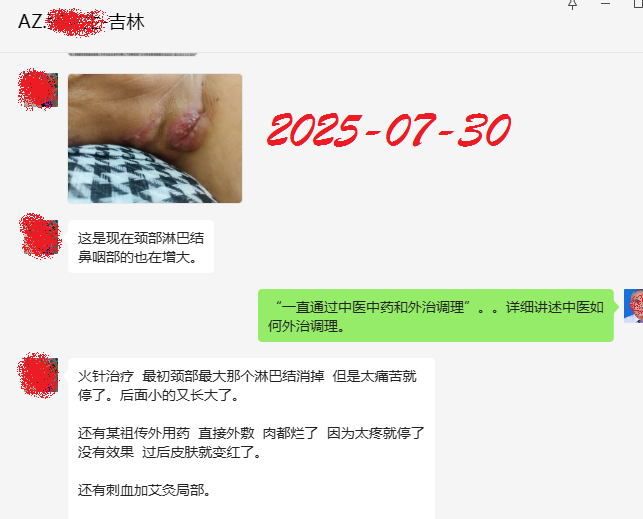Minimize the chat window
The image size is (643, 519).
tap(606, 5)
